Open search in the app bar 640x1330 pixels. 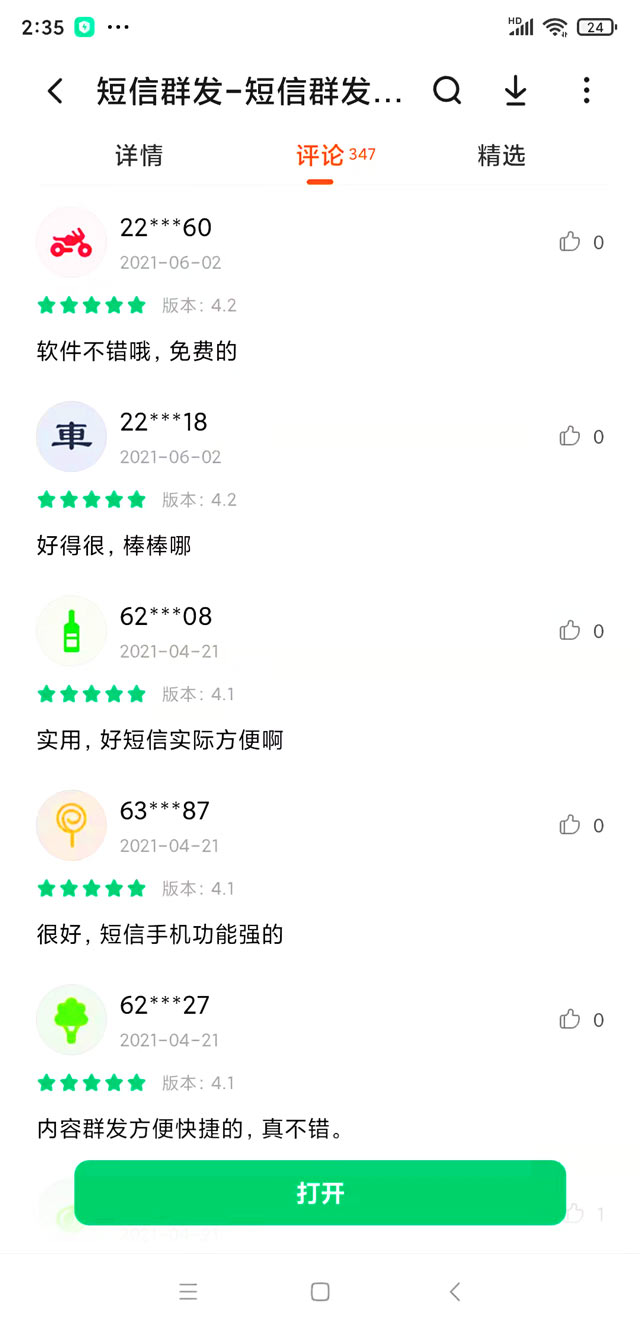(x=447, y=91)
